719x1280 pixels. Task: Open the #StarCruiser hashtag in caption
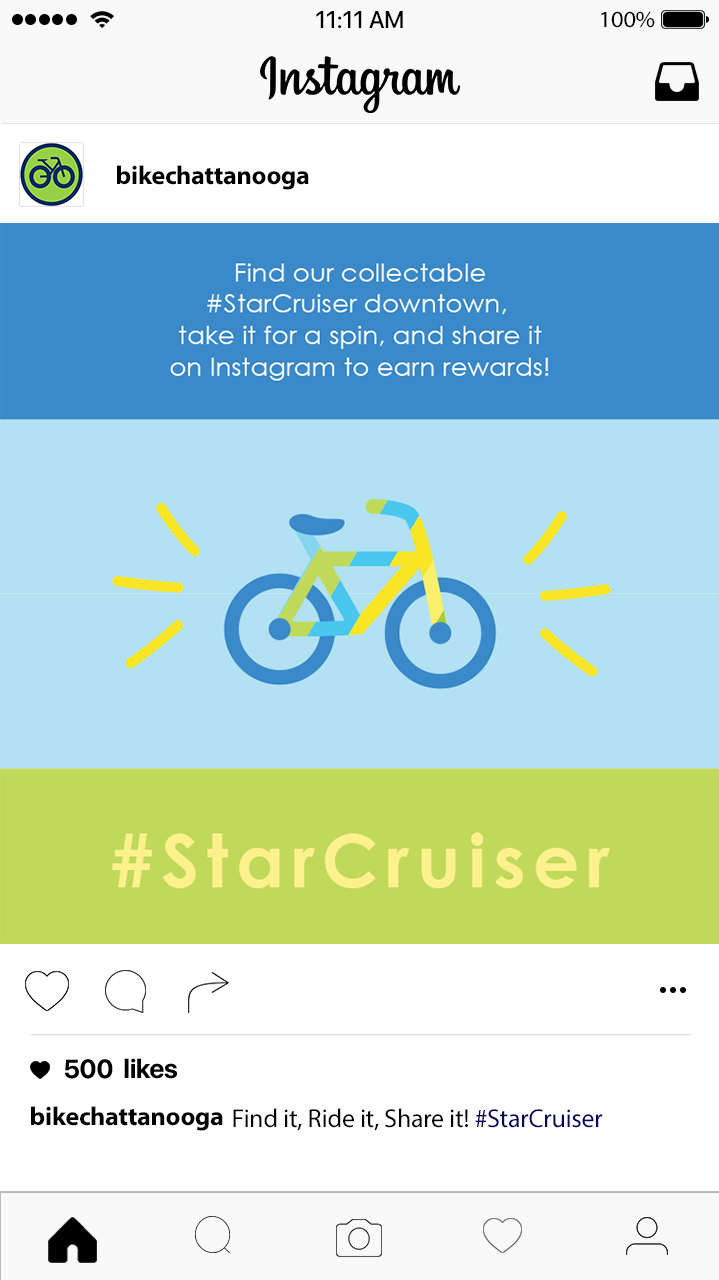(x=538, y=1119)
